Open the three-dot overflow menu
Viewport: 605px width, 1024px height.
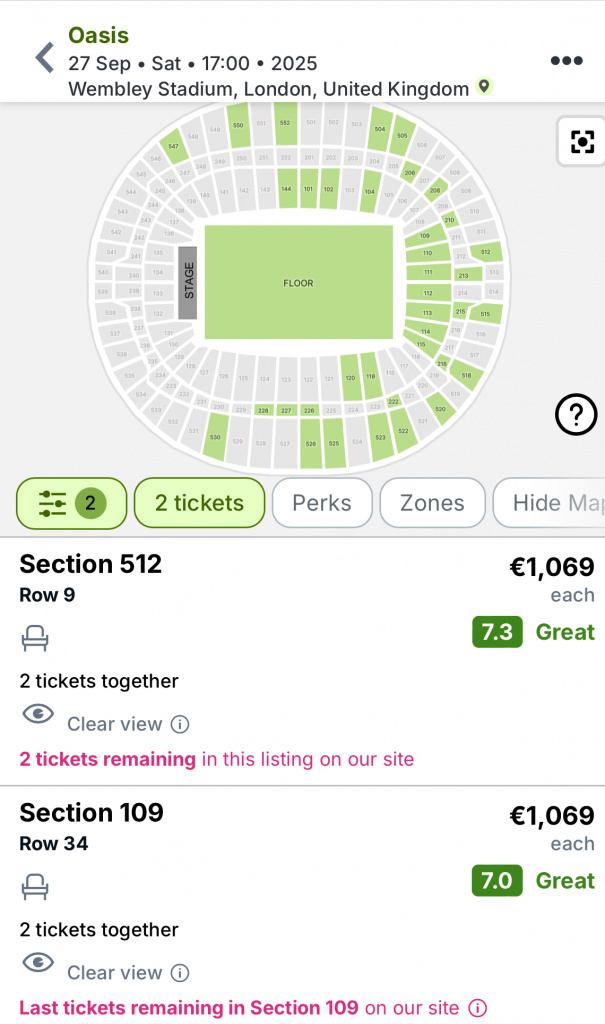pyautogui.click(x=566, y=61)
